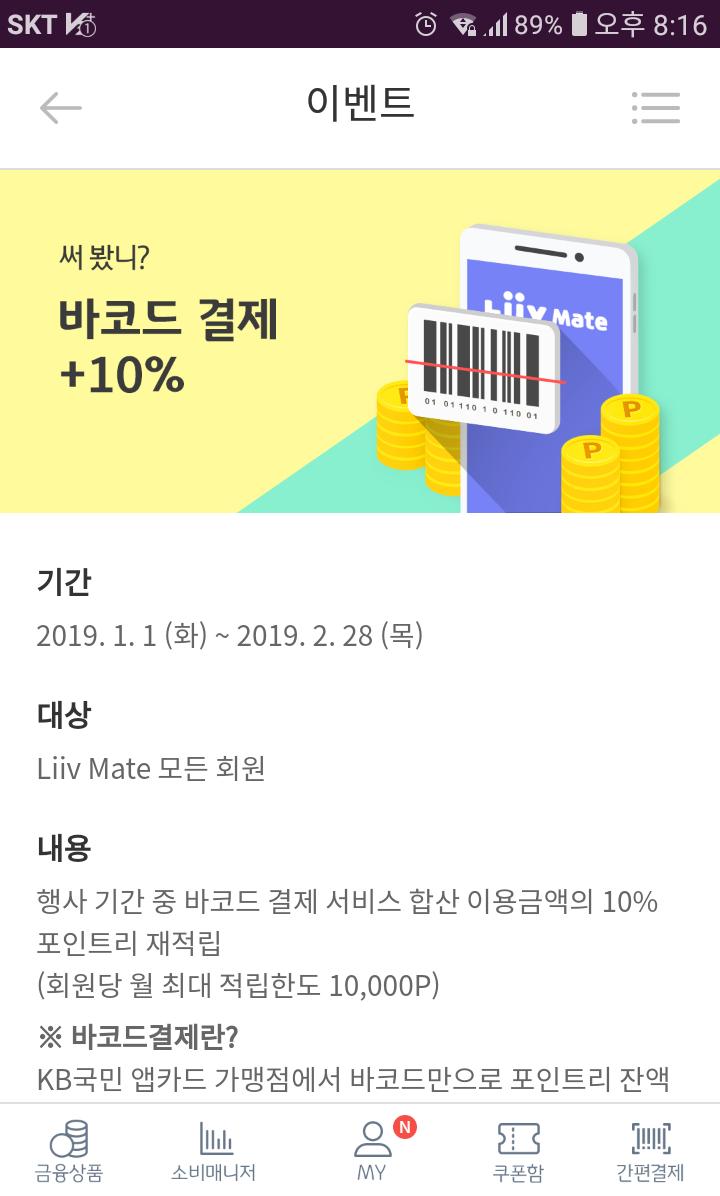Open the list menu icon

(655, 108)
